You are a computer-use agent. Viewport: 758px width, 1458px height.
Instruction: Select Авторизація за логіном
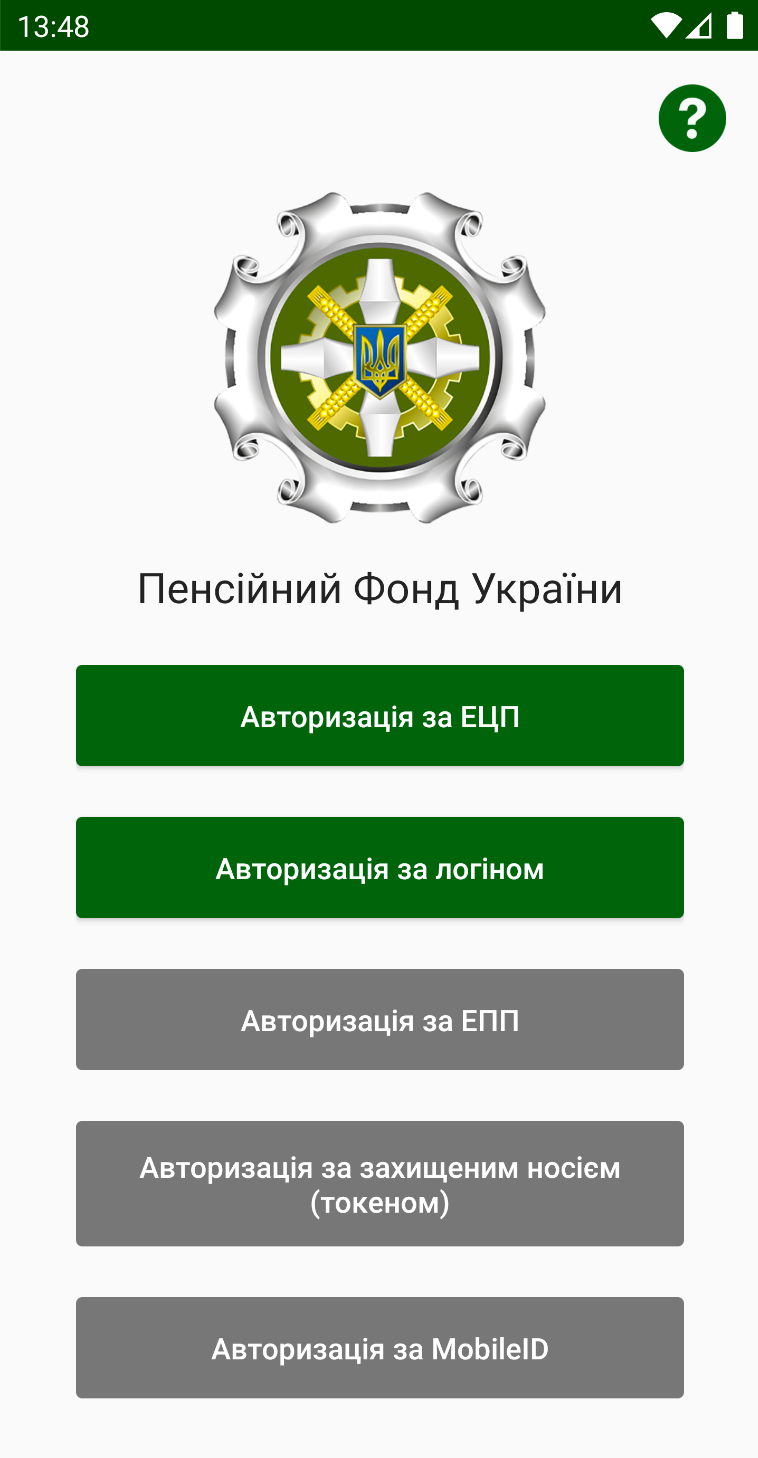point(380,868)
